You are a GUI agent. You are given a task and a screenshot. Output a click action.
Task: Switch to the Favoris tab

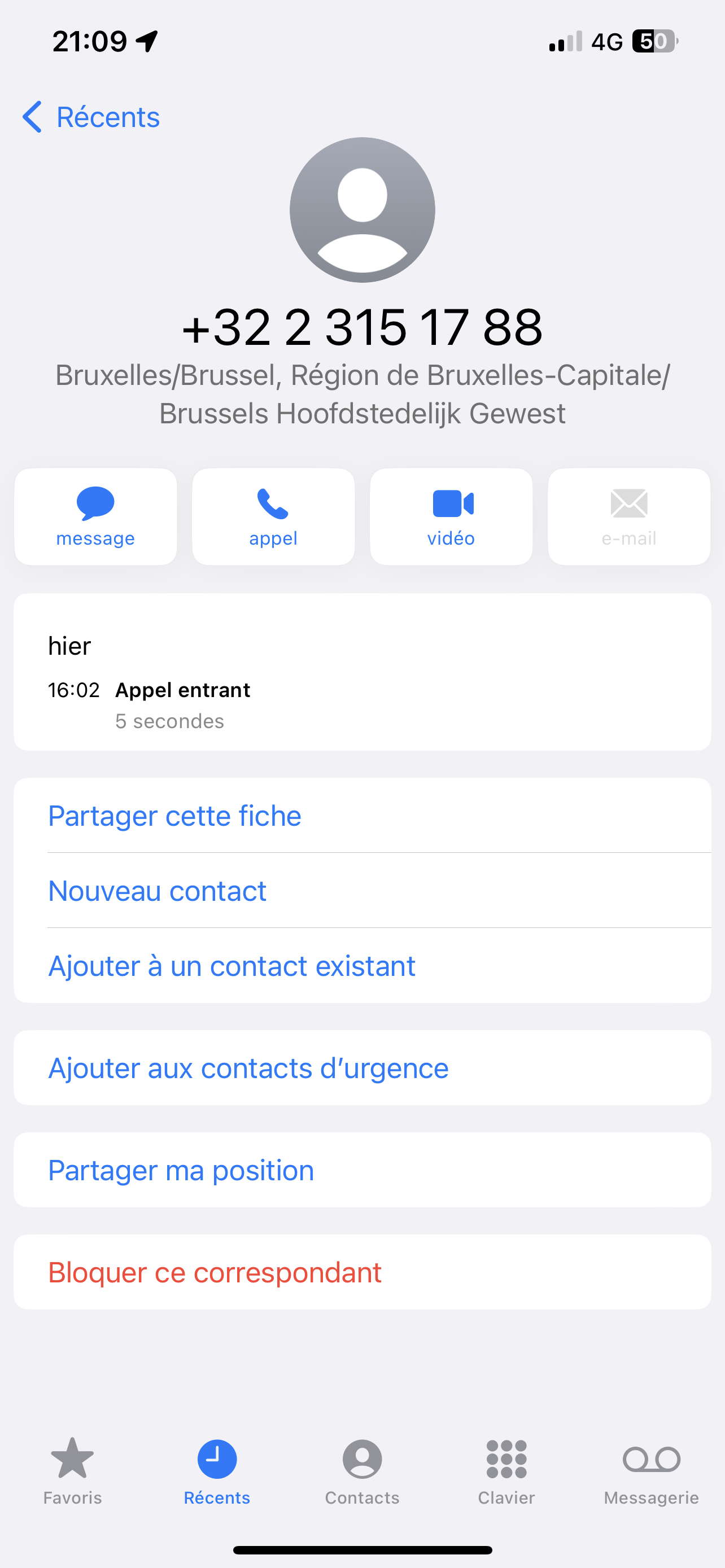pos(72,1470)
